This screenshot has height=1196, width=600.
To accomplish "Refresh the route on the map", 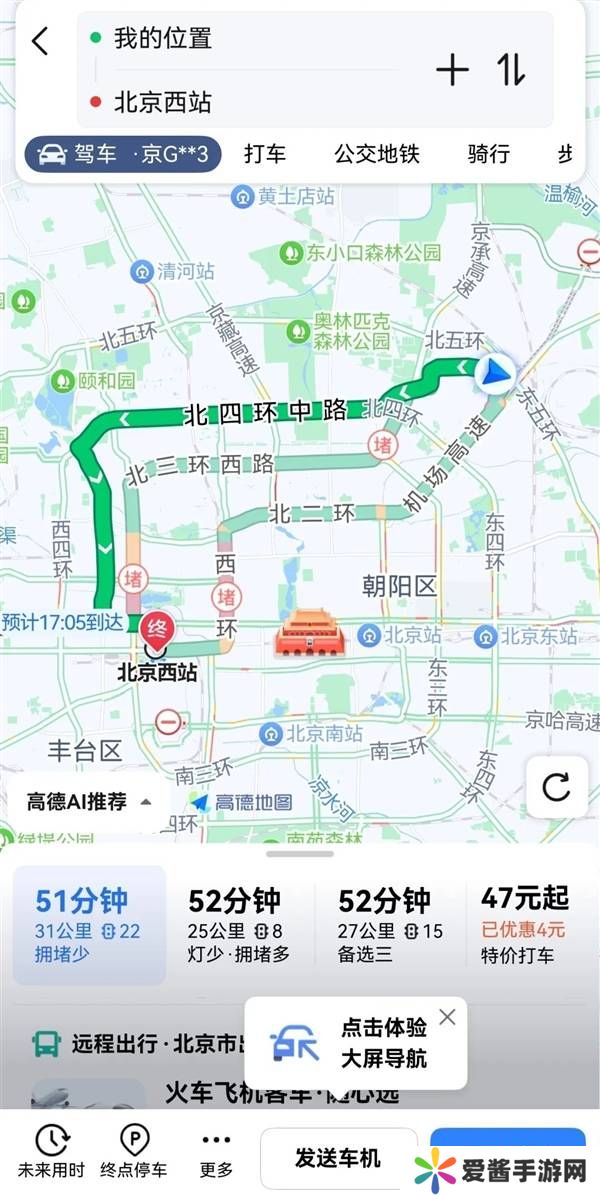I will (555, 786).
